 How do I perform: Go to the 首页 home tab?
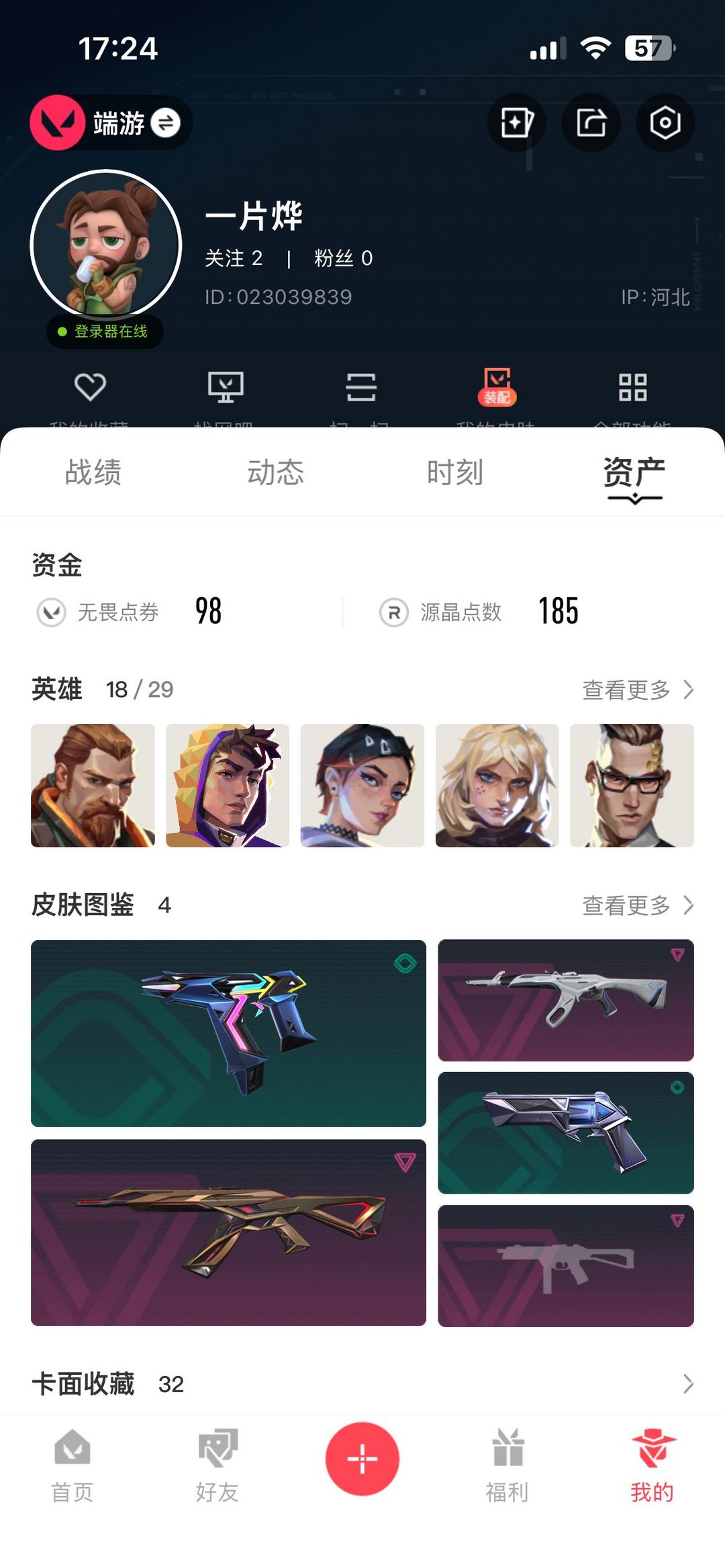tap(72, 1465)
